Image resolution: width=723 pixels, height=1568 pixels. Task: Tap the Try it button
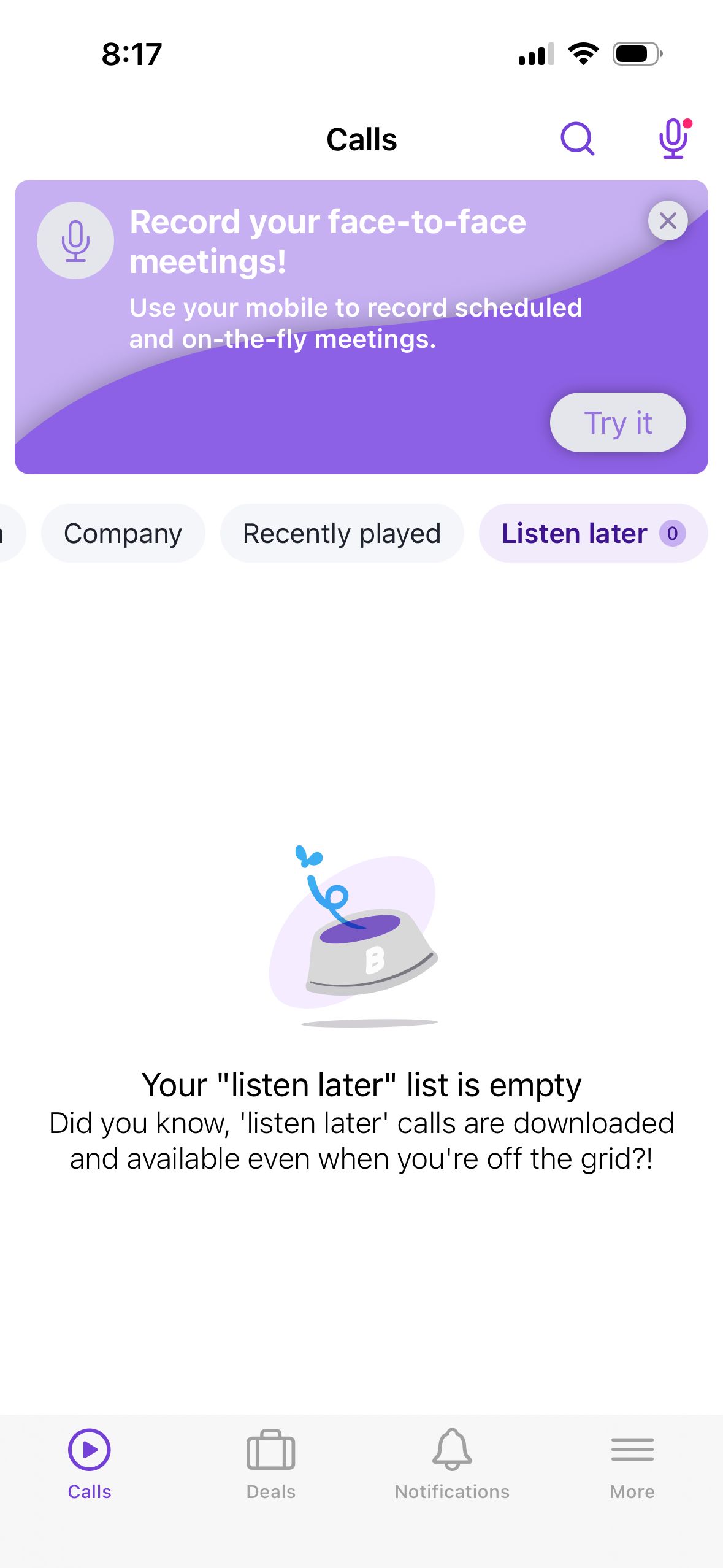[618, 423]
